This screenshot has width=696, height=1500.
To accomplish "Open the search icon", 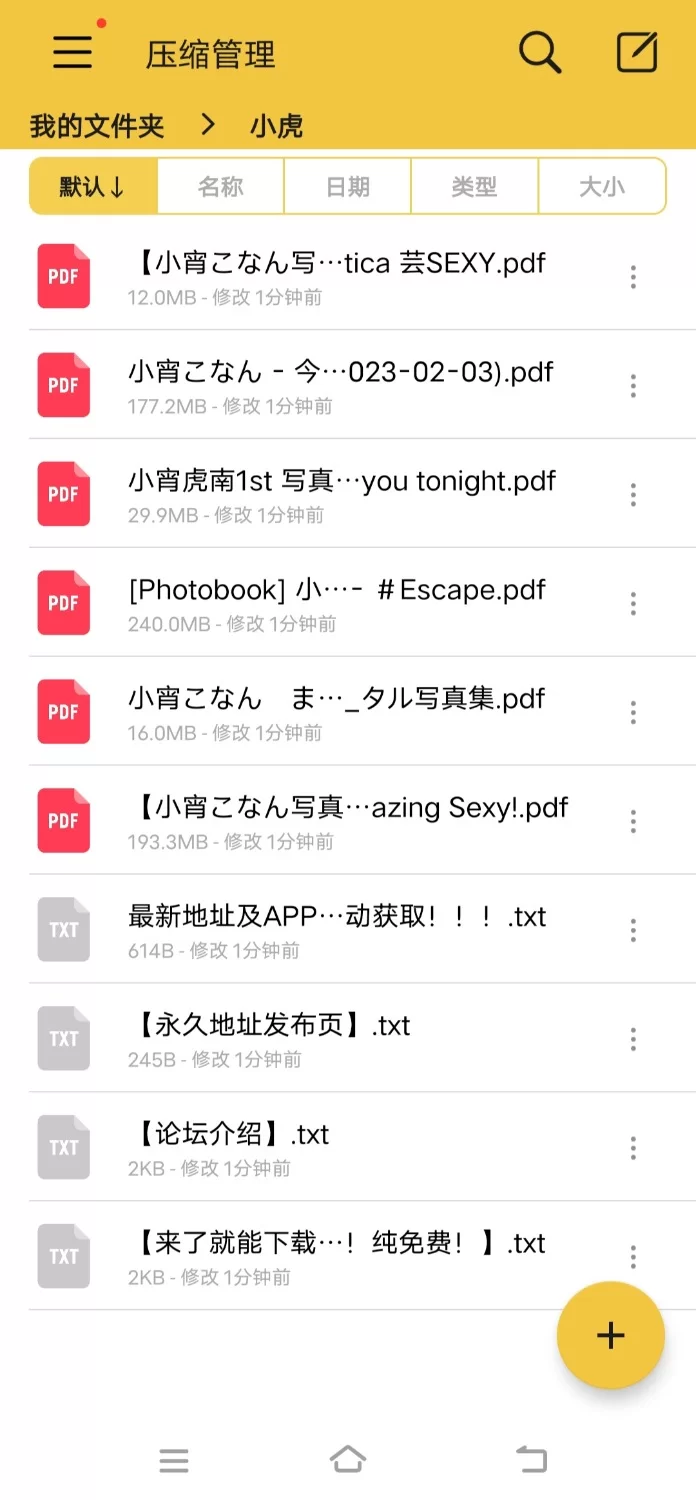I will (540, 52).
